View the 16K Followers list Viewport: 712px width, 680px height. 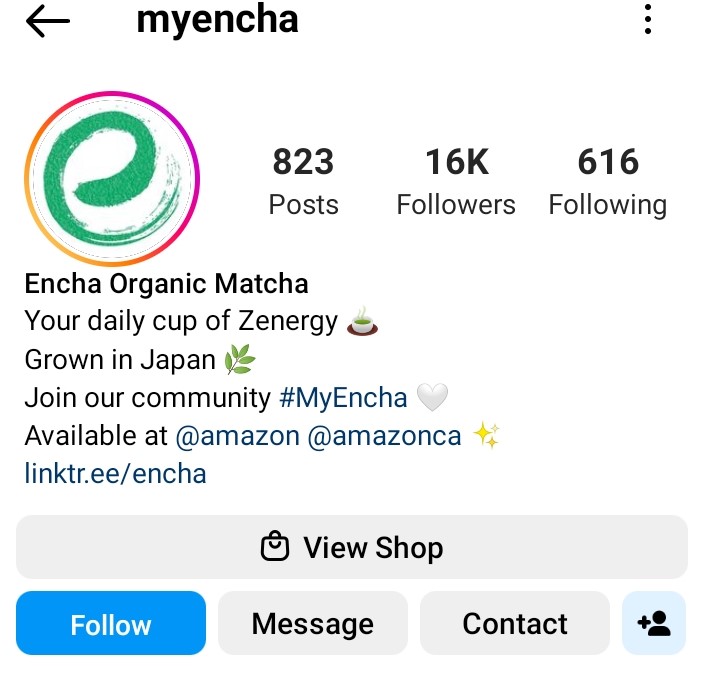click(x=455, y=181)
